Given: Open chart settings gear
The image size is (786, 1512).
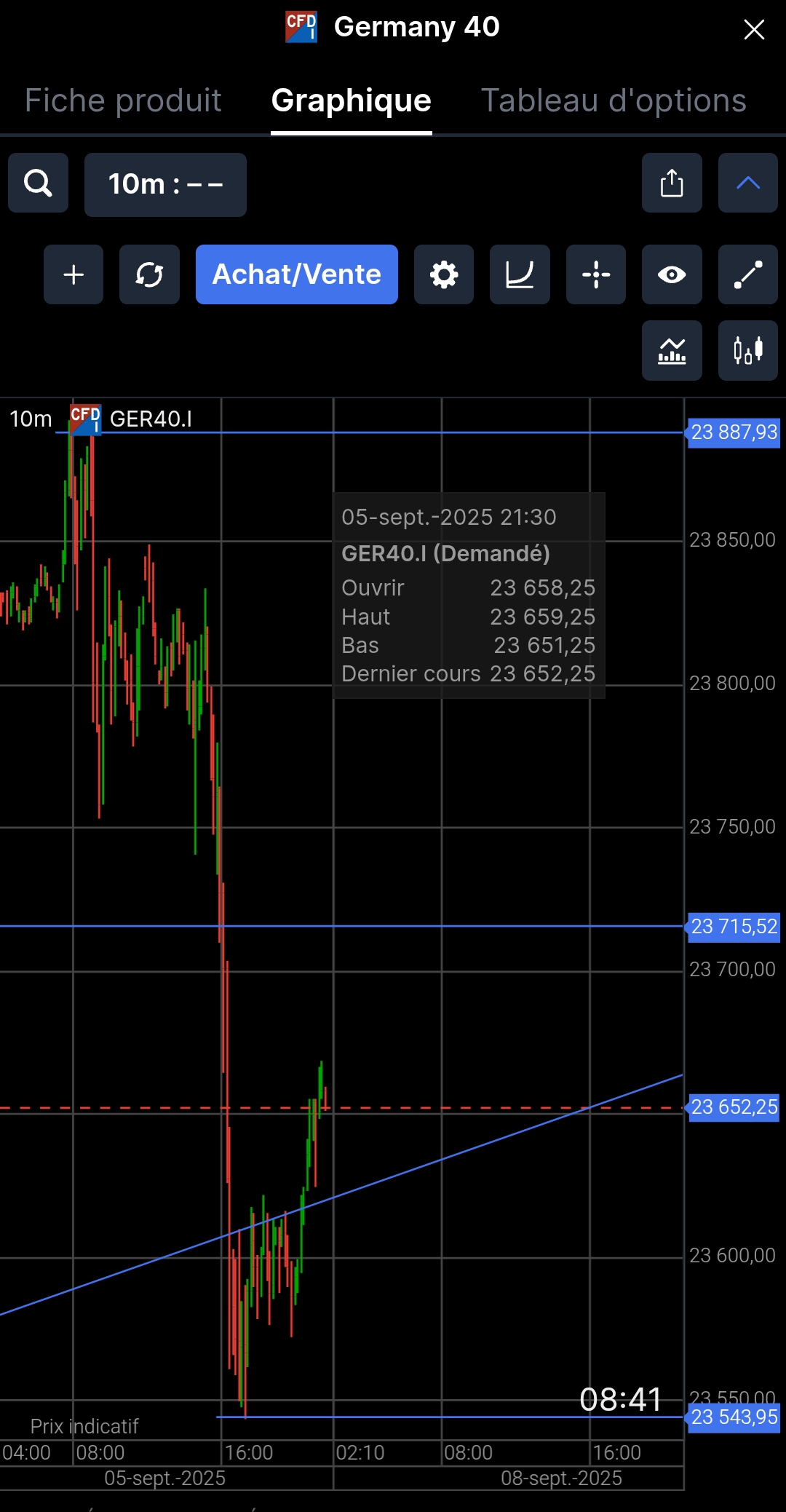Looking at the screenshot, I should point(443,274).
